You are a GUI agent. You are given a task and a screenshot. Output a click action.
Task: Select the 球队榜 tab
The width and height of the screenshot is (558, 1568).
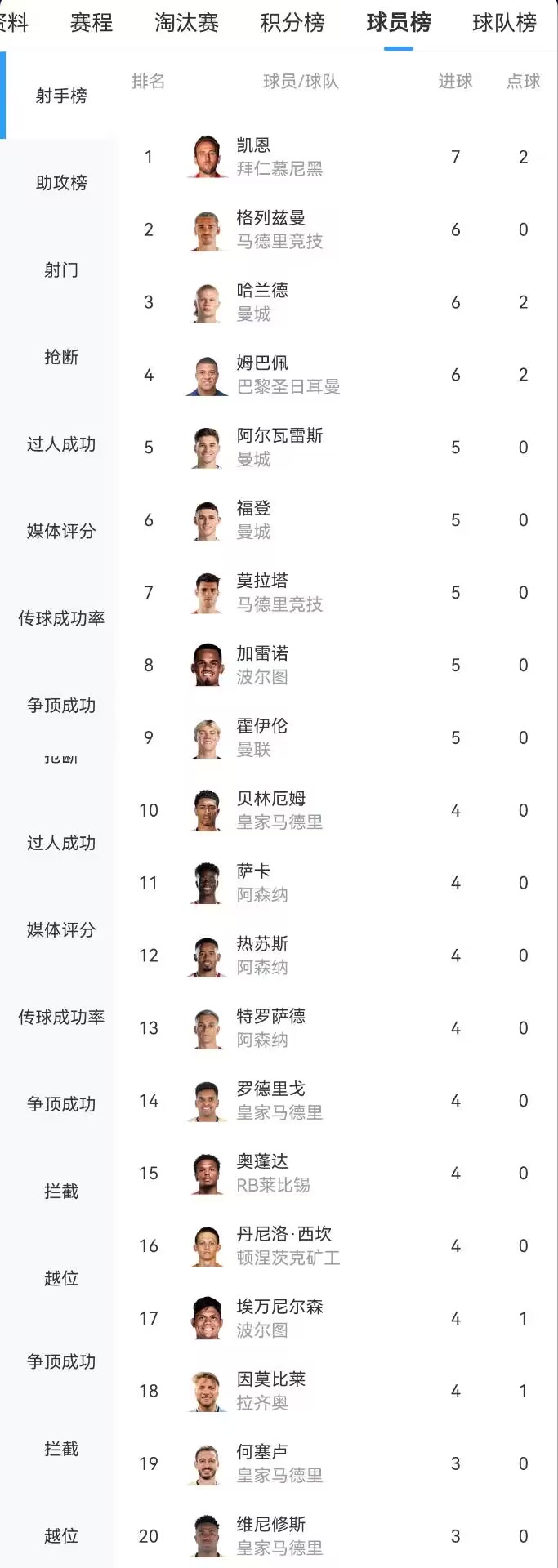504,23
